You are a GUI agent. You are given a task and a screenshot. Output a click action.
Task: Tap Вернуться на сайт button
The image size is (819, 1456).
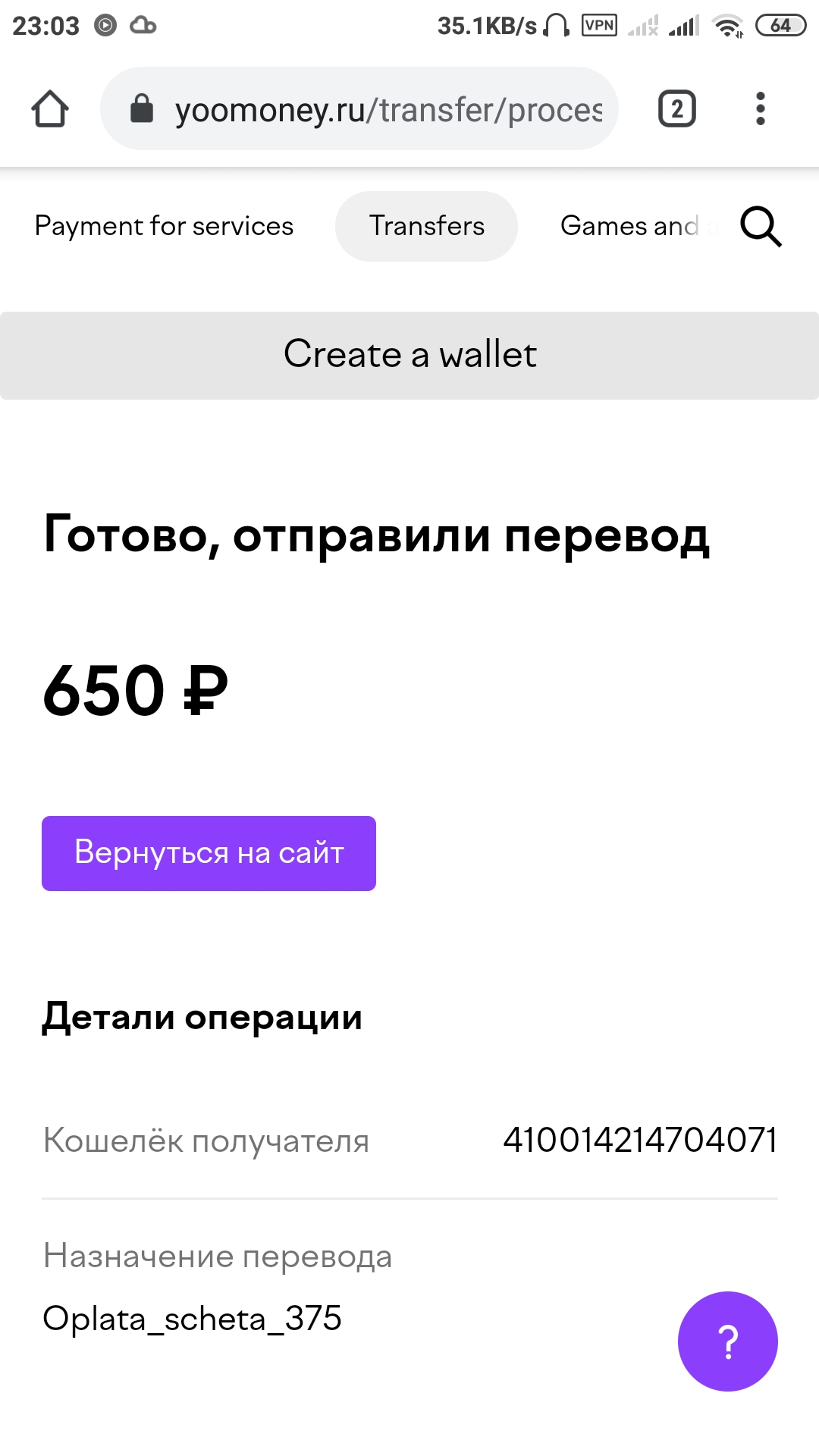[209, 853]
